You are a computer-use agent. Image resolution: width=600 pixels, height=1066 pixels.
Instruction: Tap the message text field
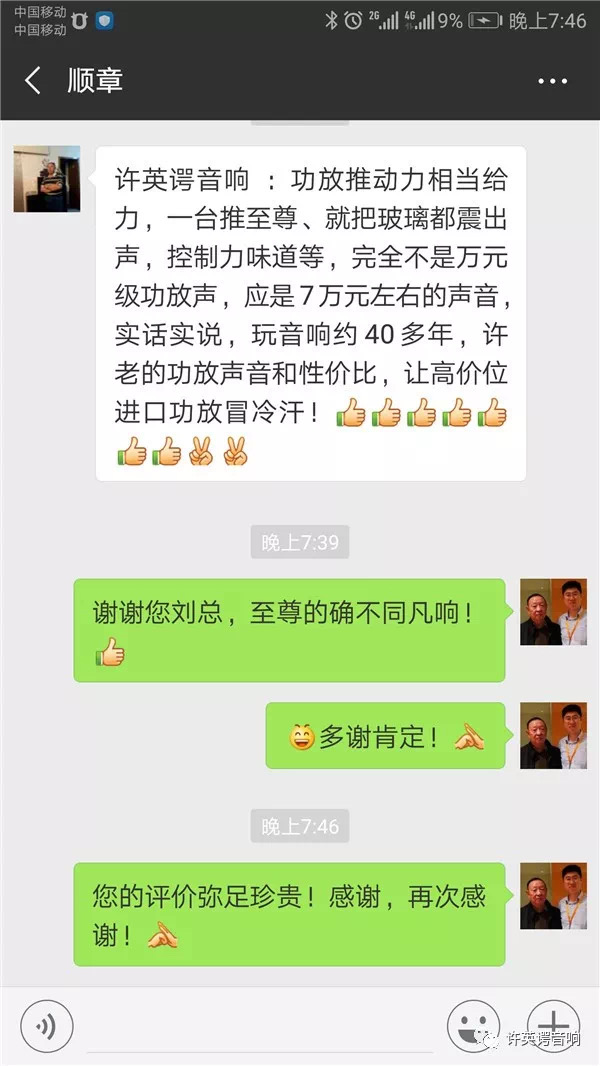(260, 1027)
